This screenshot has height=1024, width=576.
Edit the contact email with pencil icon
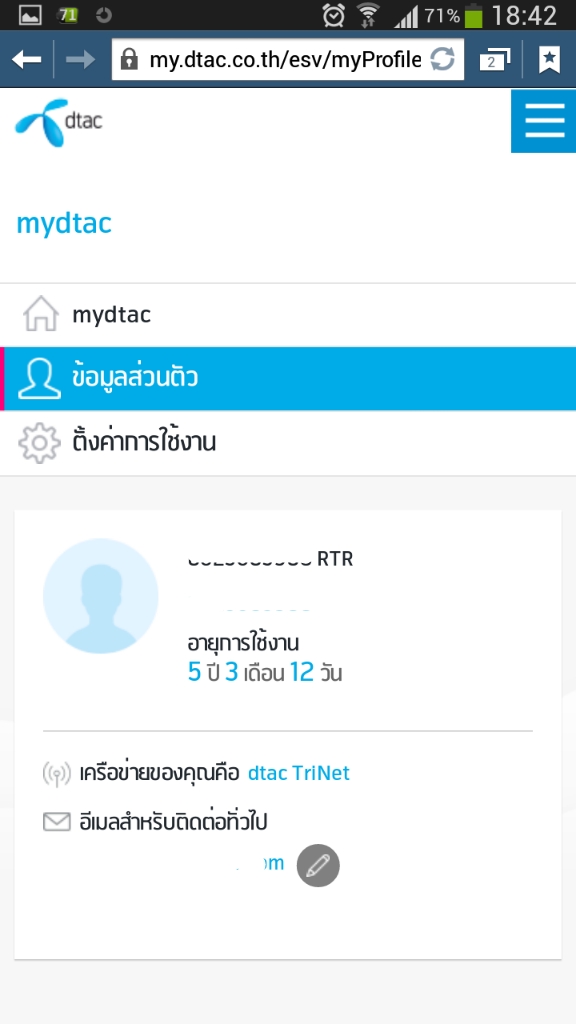point(318,865)
